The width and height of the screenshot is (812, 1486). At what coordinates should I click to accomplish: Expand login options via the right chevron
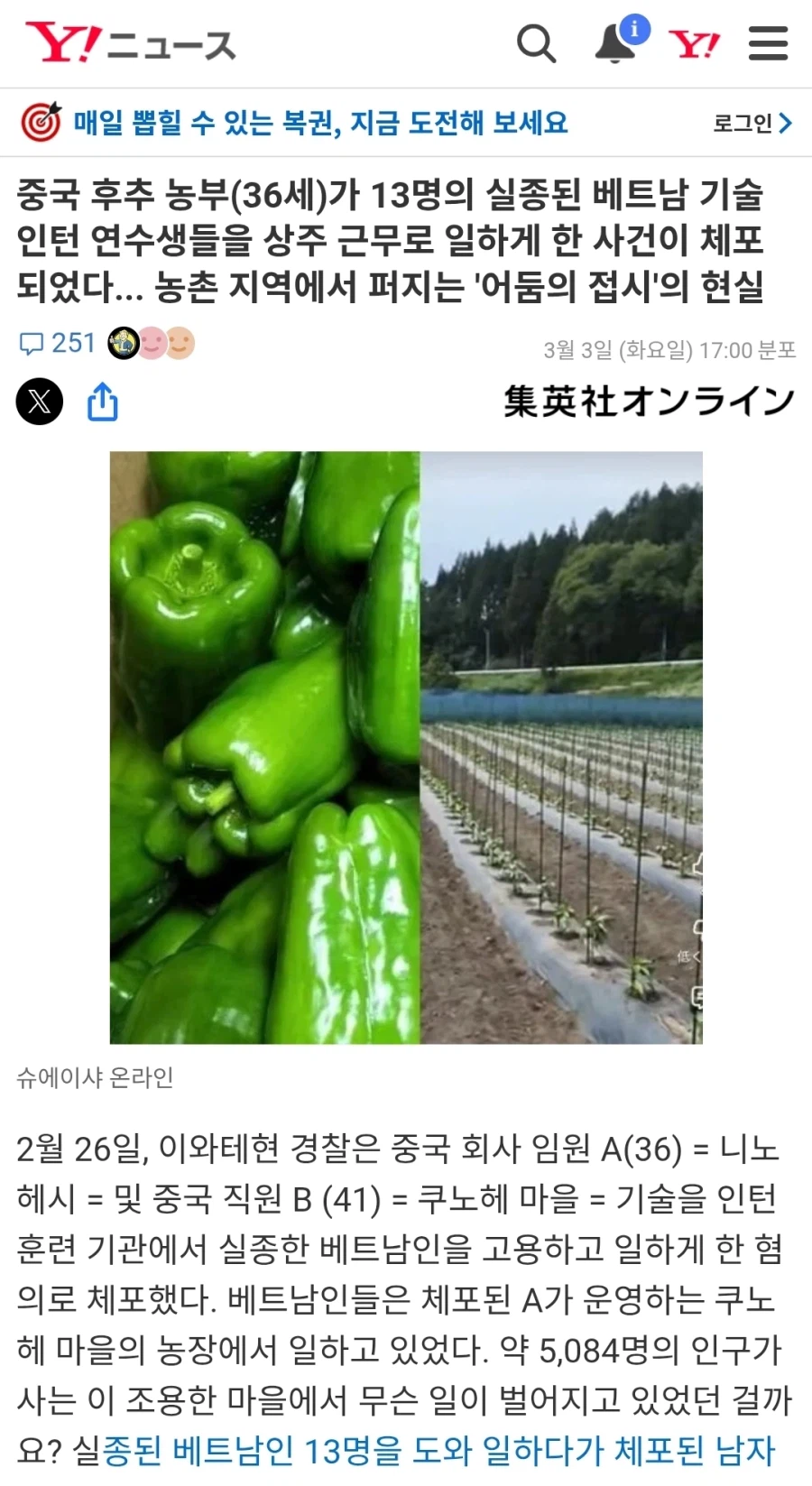tap(786, 123)
